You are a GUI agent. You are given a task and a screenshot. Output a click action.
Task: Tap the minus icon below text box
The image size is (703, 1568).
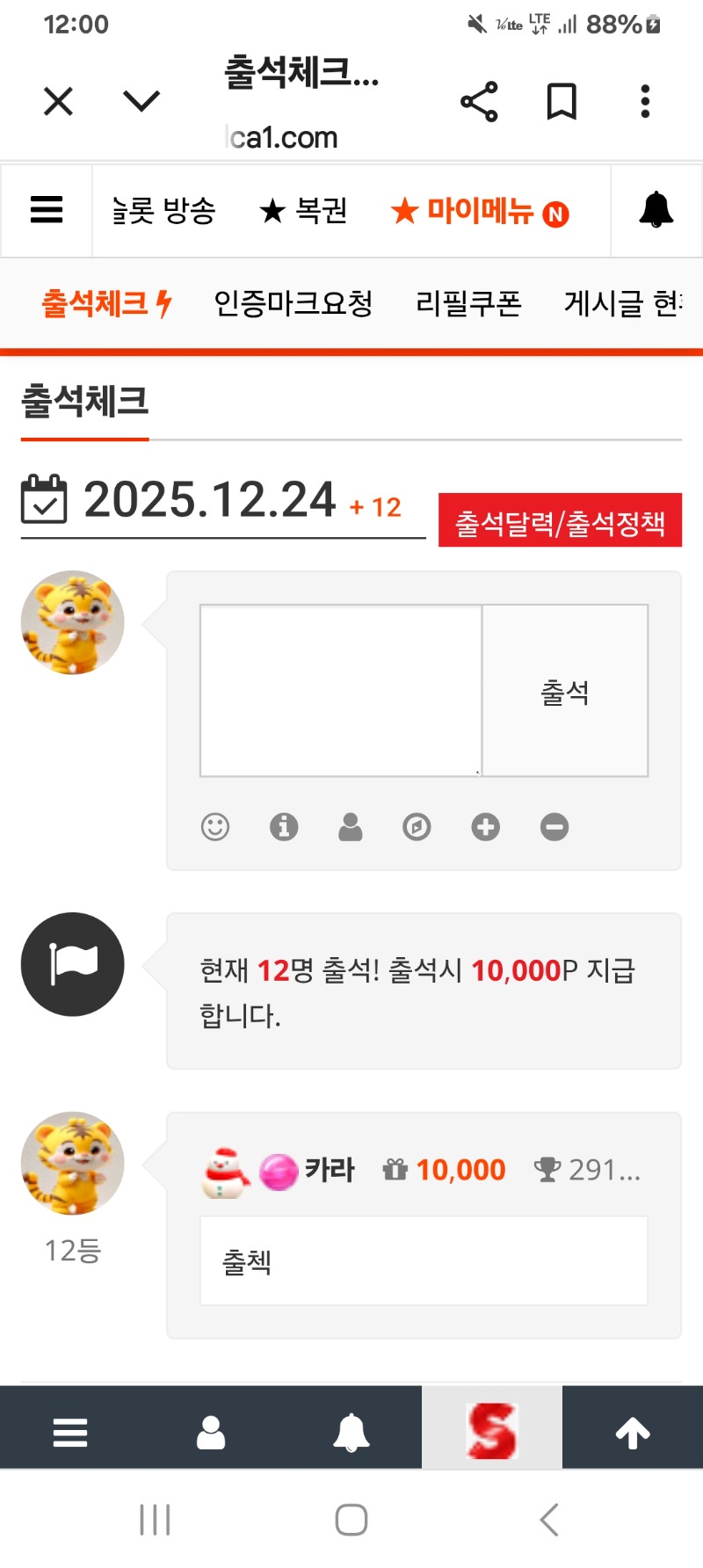point(554,827)
